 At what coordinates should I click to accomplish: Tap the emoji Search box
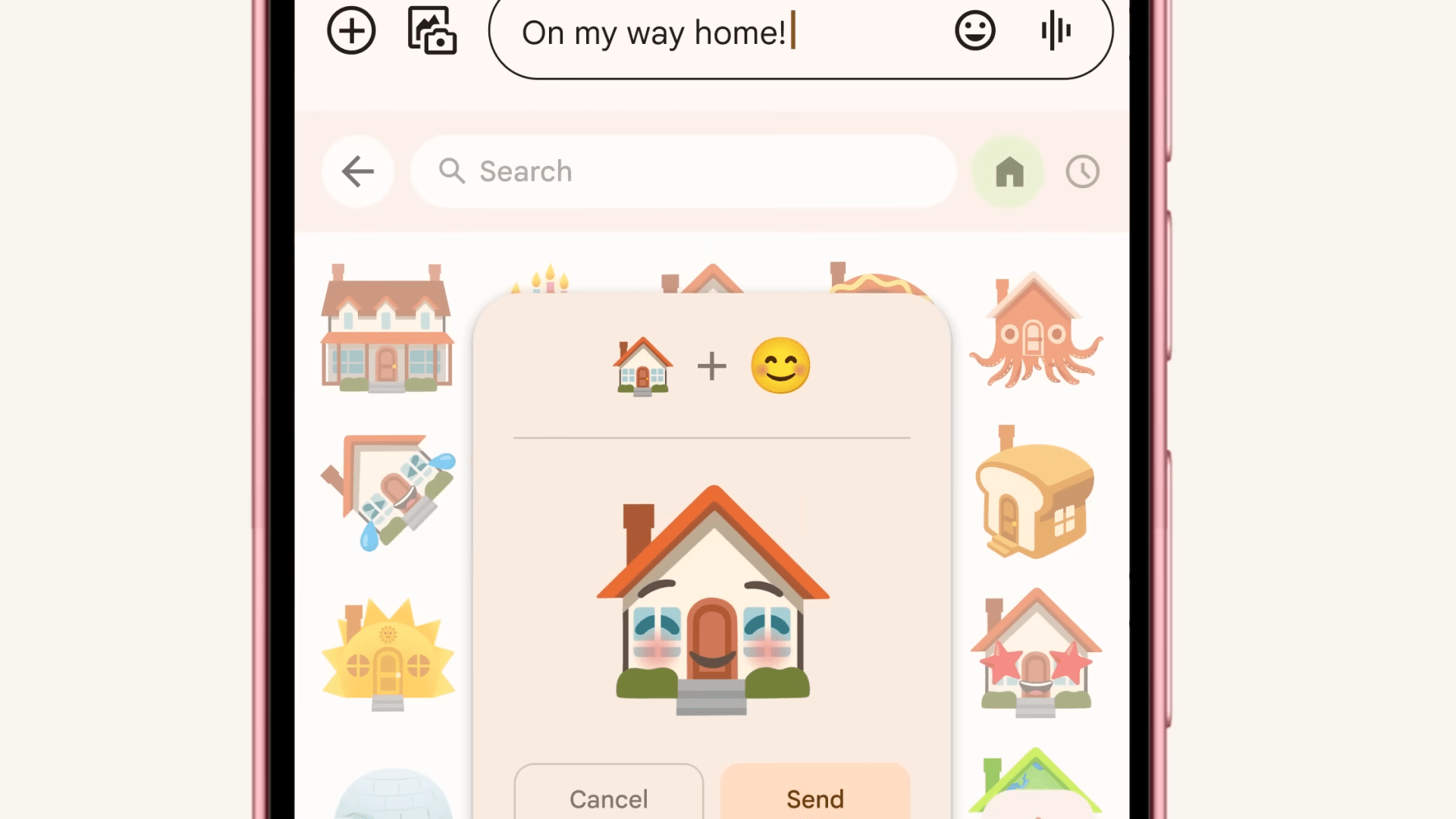coord(682,171)
